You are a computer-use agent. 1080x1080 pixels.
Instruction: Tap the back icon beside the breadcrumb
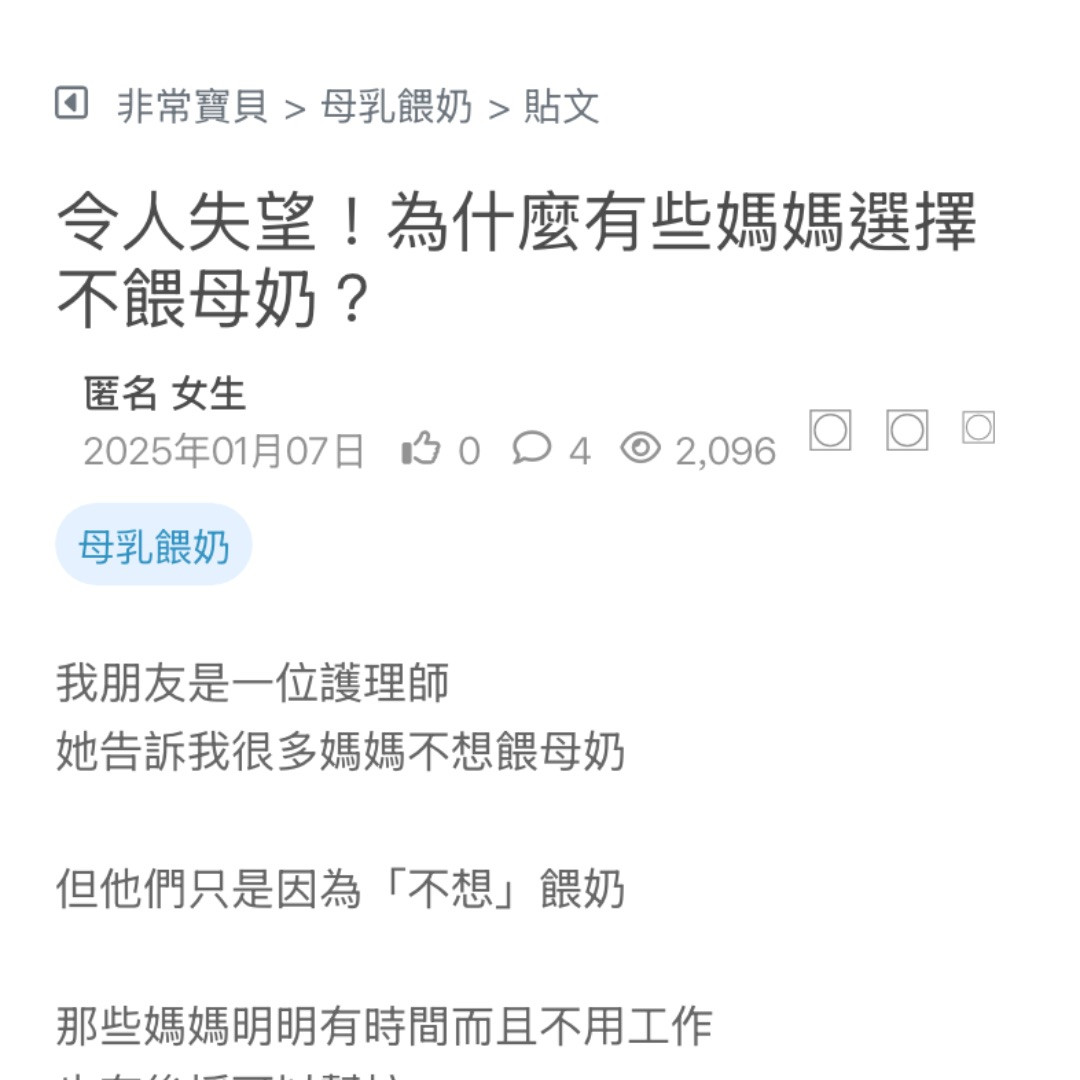coord(71,103)
